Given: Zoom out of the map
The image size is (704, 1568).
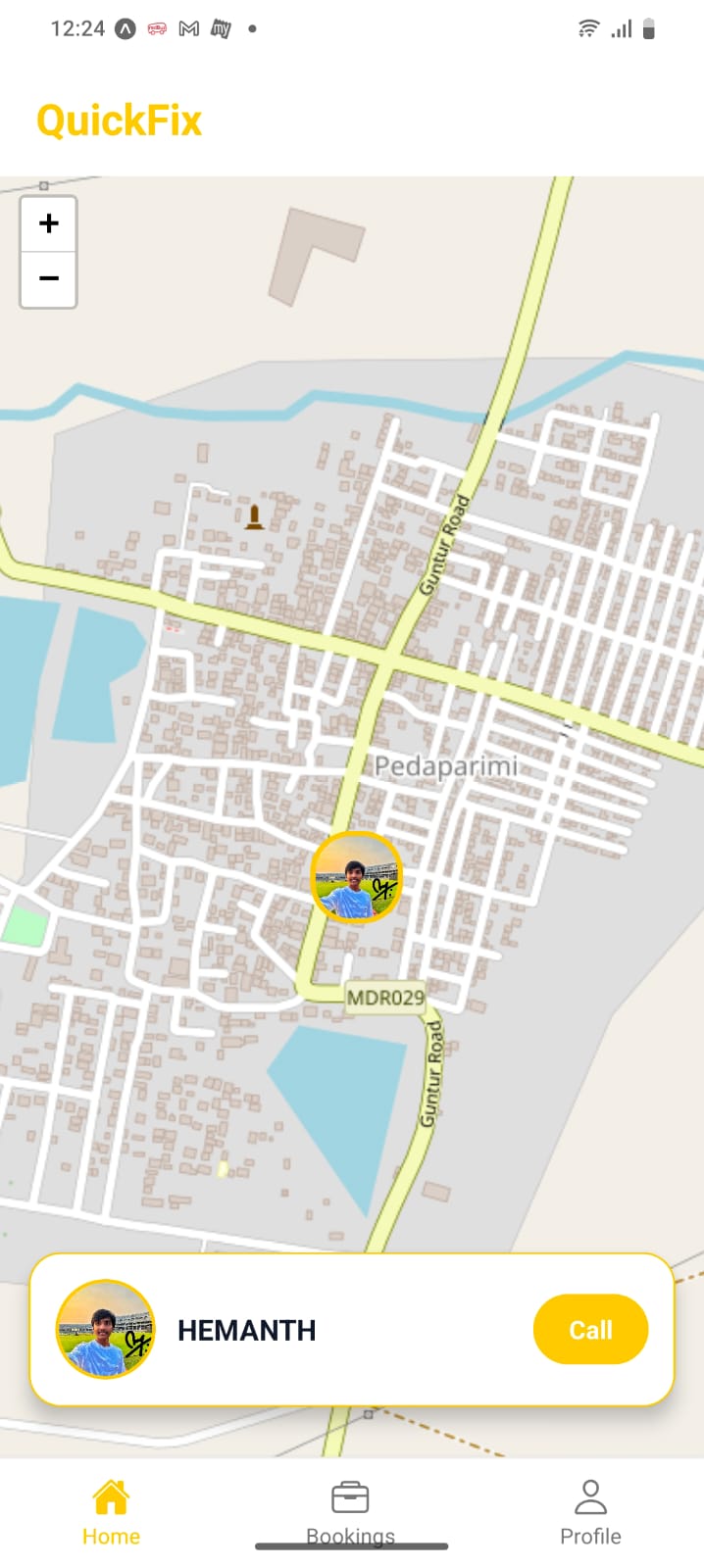Looking at the screenshot, I should 48,279.
